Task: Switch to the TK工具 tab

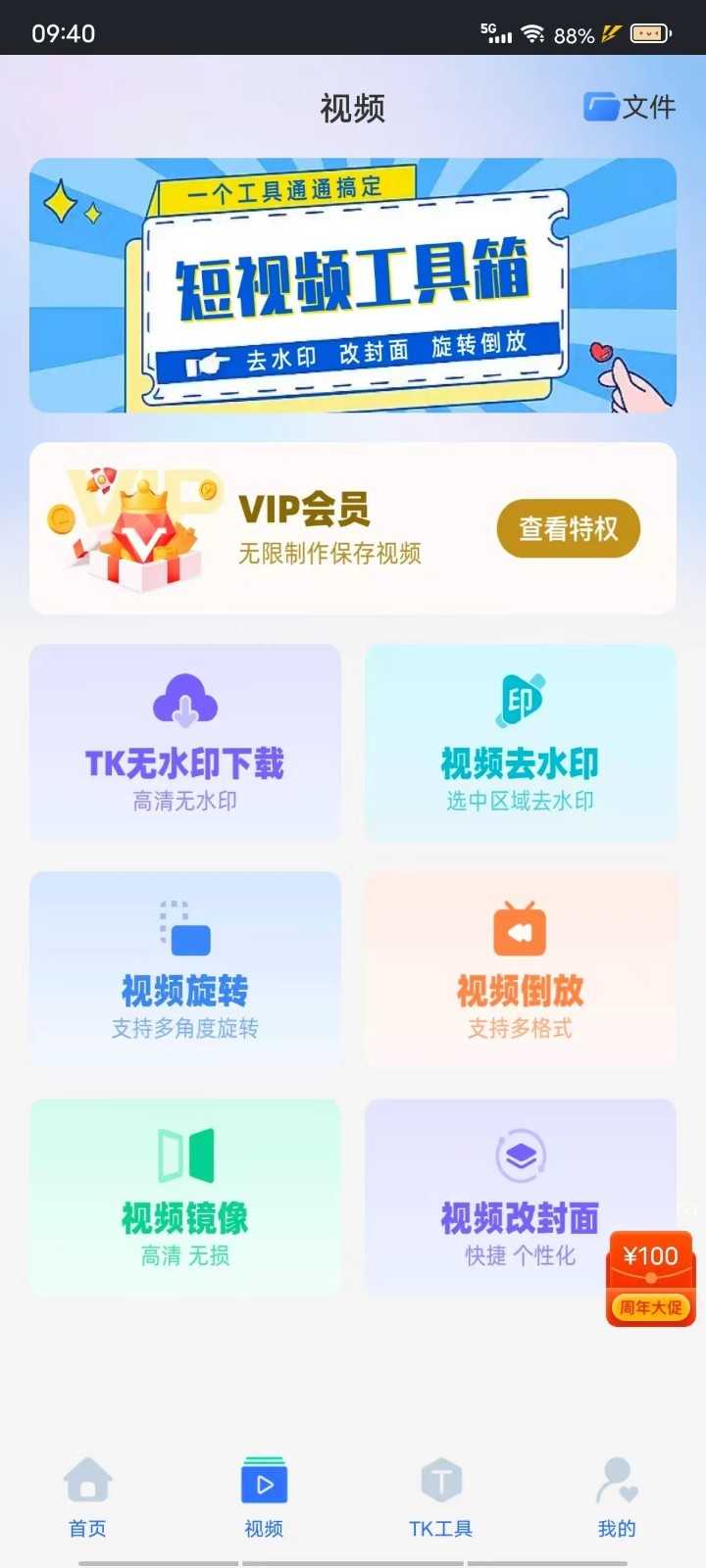Action: pos(441,1499)
